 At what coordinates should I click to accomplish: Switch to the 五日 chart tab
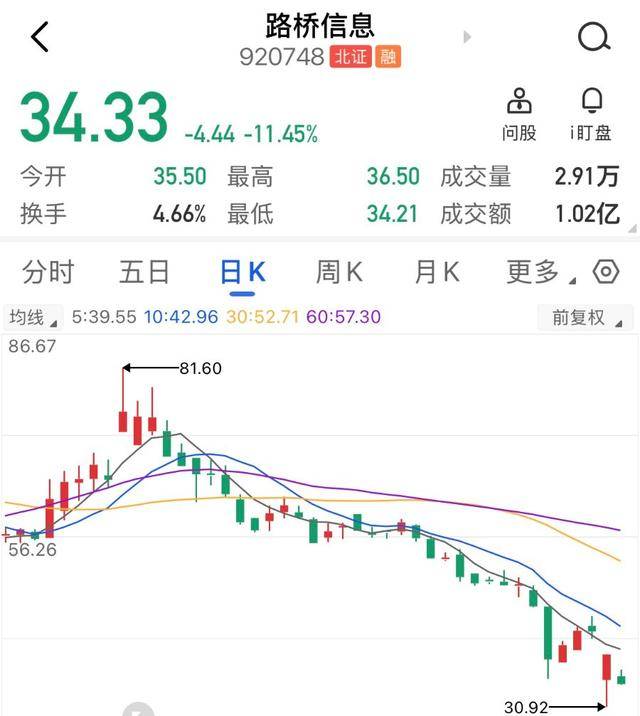pos(144,272)
